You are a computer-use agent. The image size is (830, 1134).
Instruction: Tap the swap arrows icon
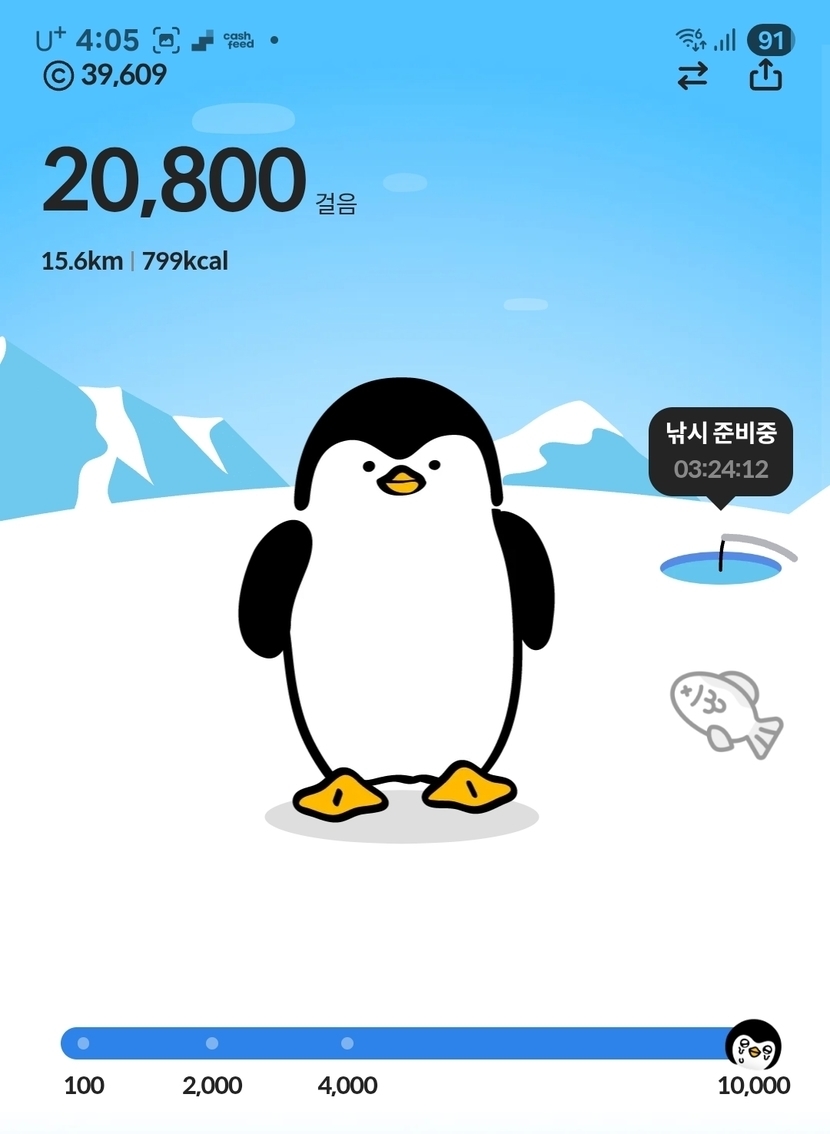(692, 76)
